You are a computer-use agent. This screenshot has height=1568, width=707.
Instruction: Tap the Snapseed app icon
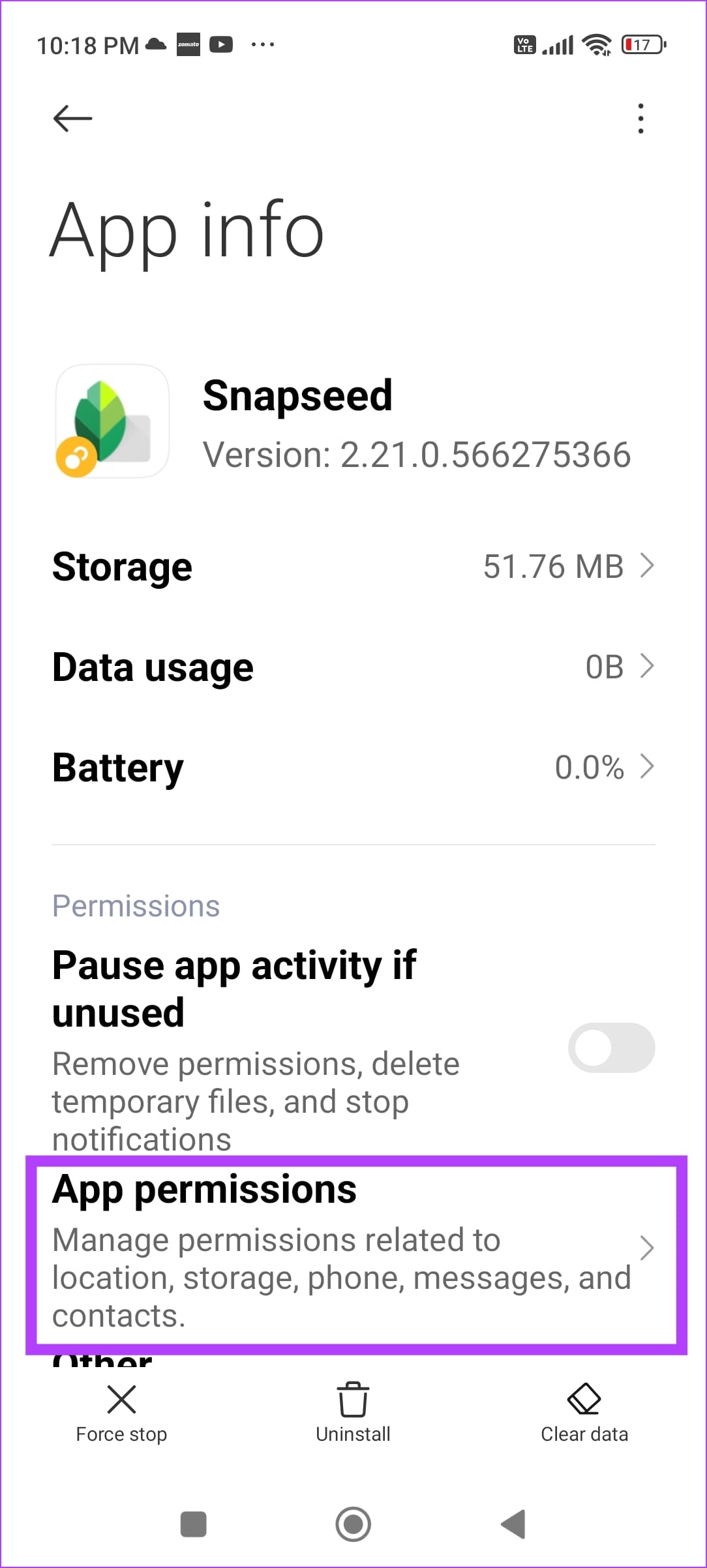point(112,421)
